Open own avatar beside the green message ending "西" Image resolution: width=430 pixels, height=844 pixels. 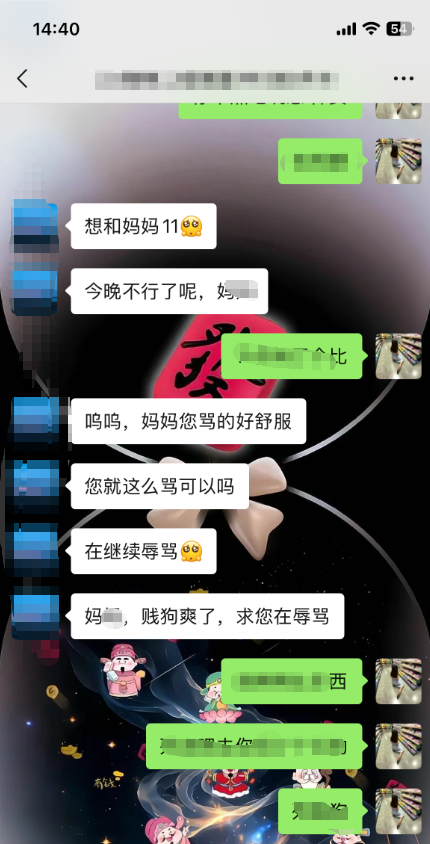[398, 681]
